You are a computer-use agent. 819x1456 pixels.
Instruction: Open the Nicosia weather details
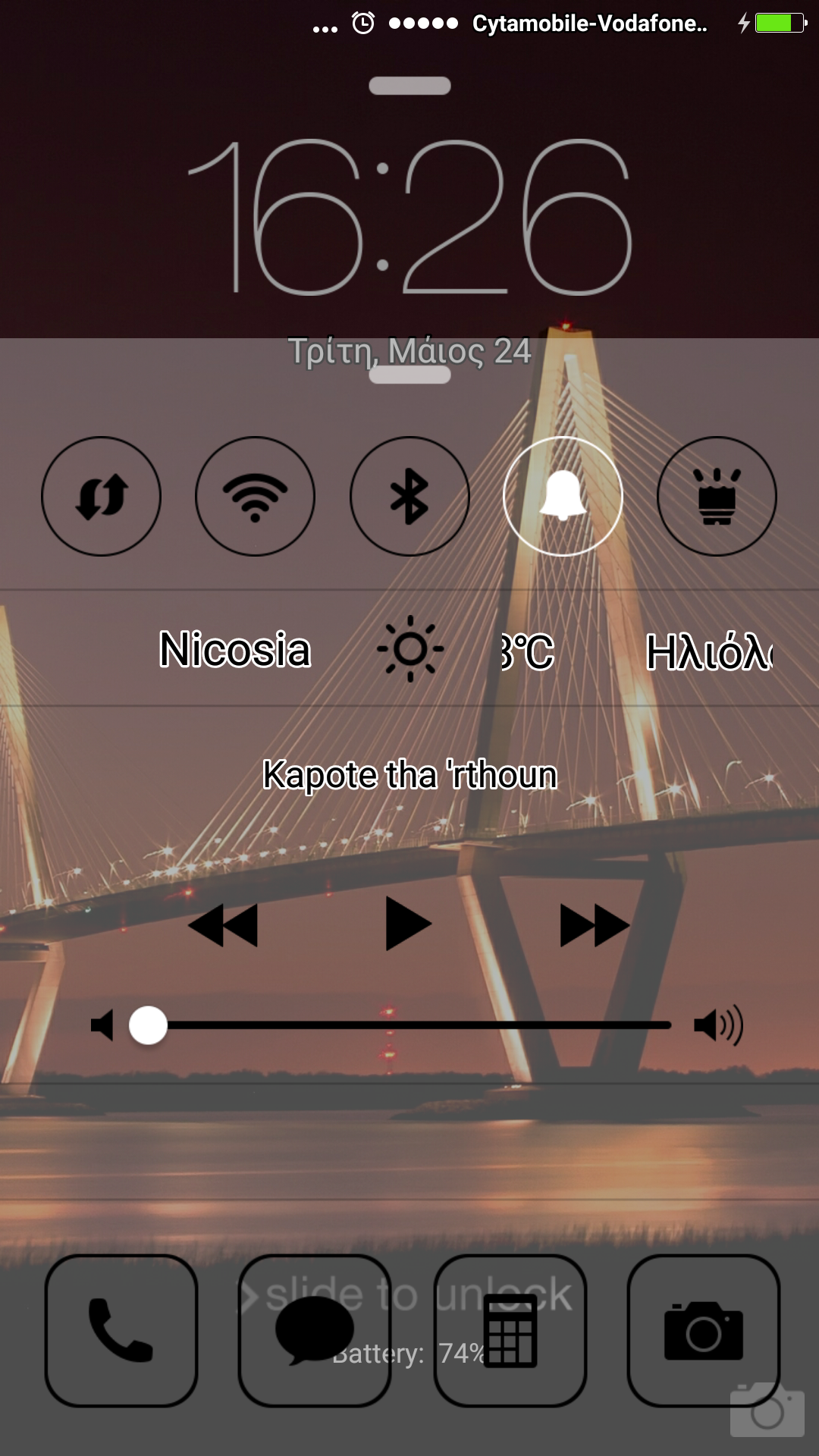tap(235, 650)
